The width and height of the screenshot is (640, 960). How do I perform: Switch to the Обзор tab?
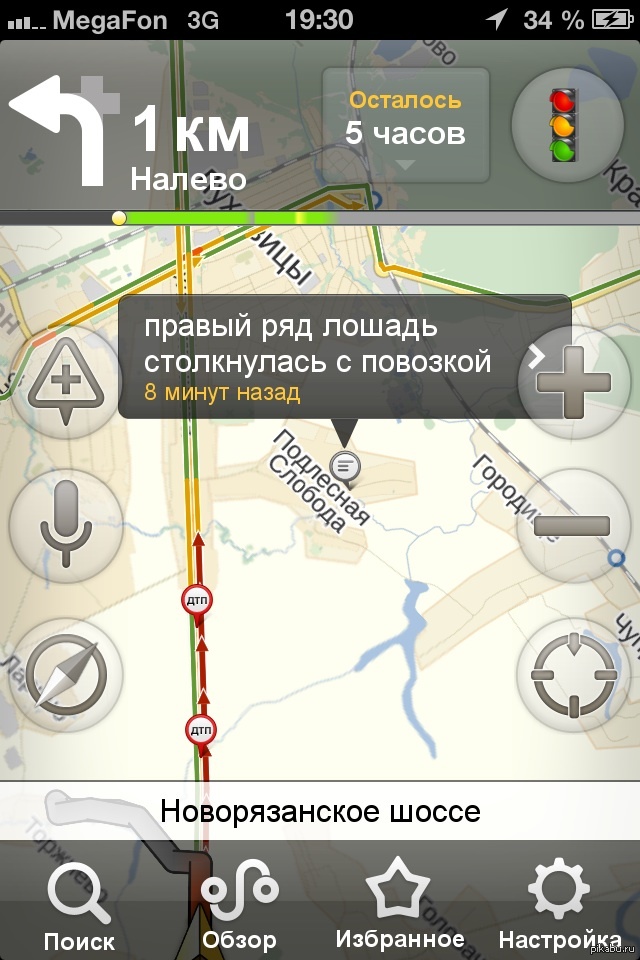pos(239,905)
